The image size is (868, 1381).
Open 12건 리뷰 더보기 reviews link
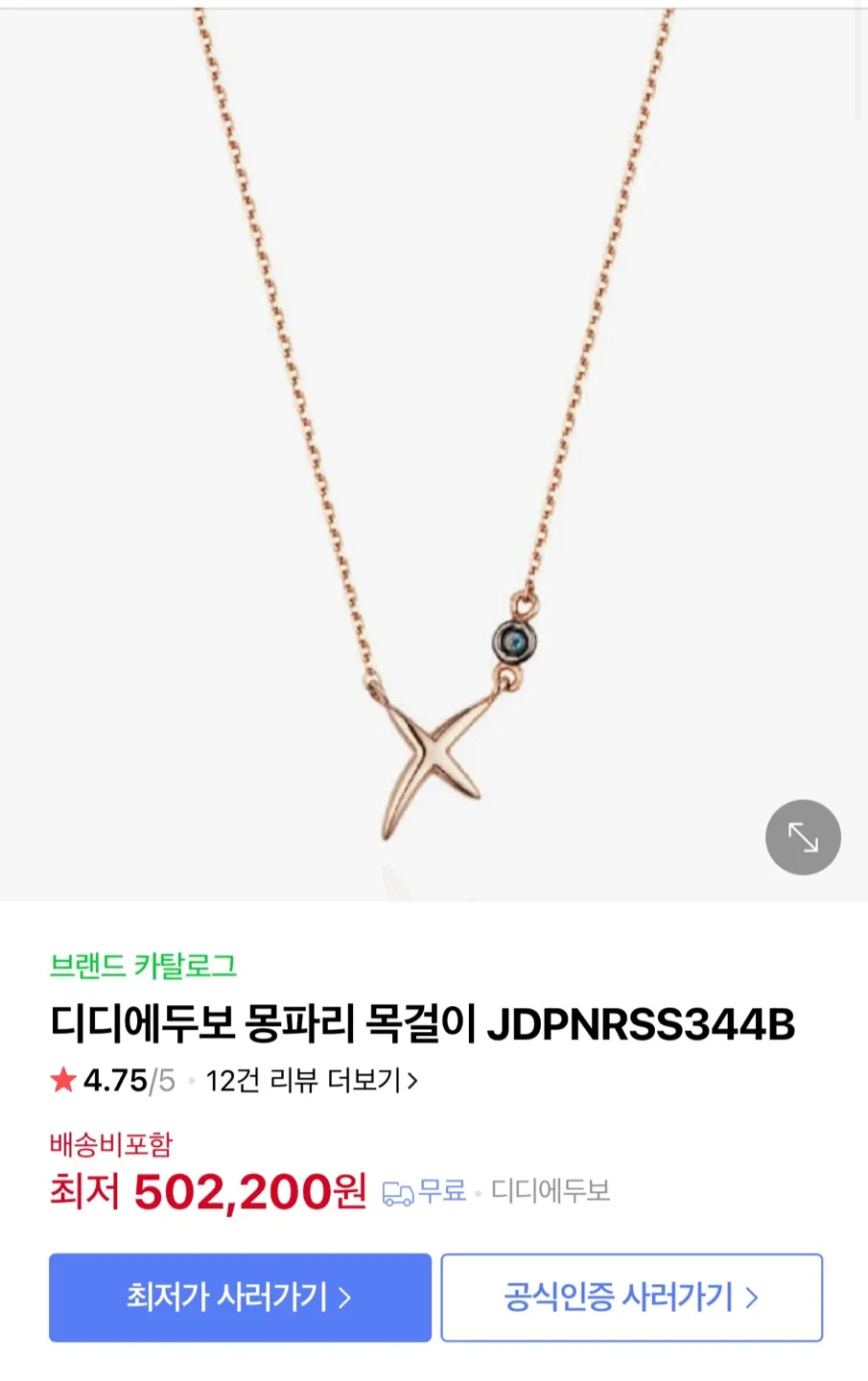point(312,1081)
